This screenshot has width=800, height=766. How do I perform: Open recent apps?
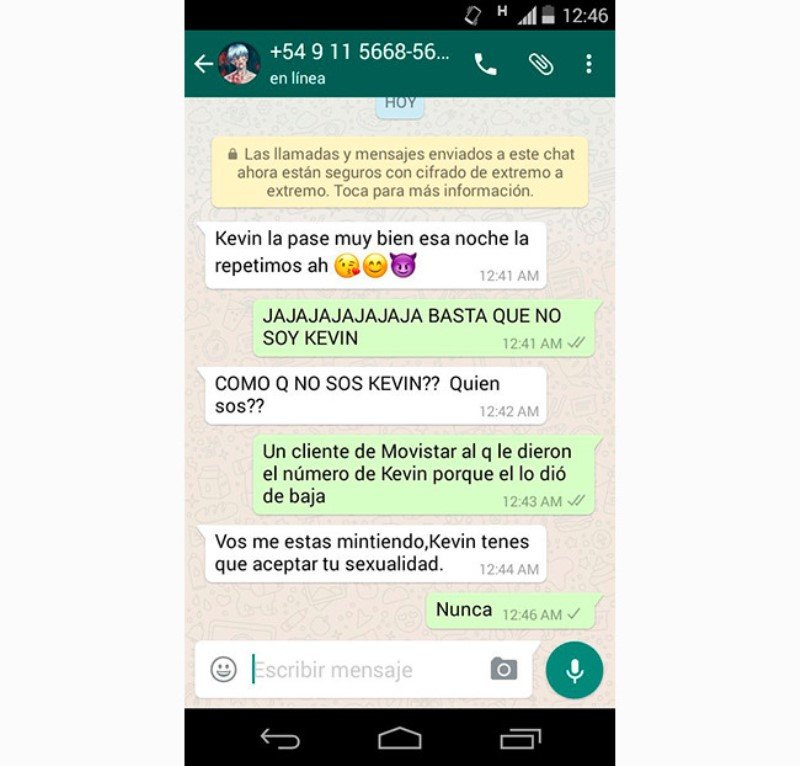pyautogui.click(x=519, y=738)
